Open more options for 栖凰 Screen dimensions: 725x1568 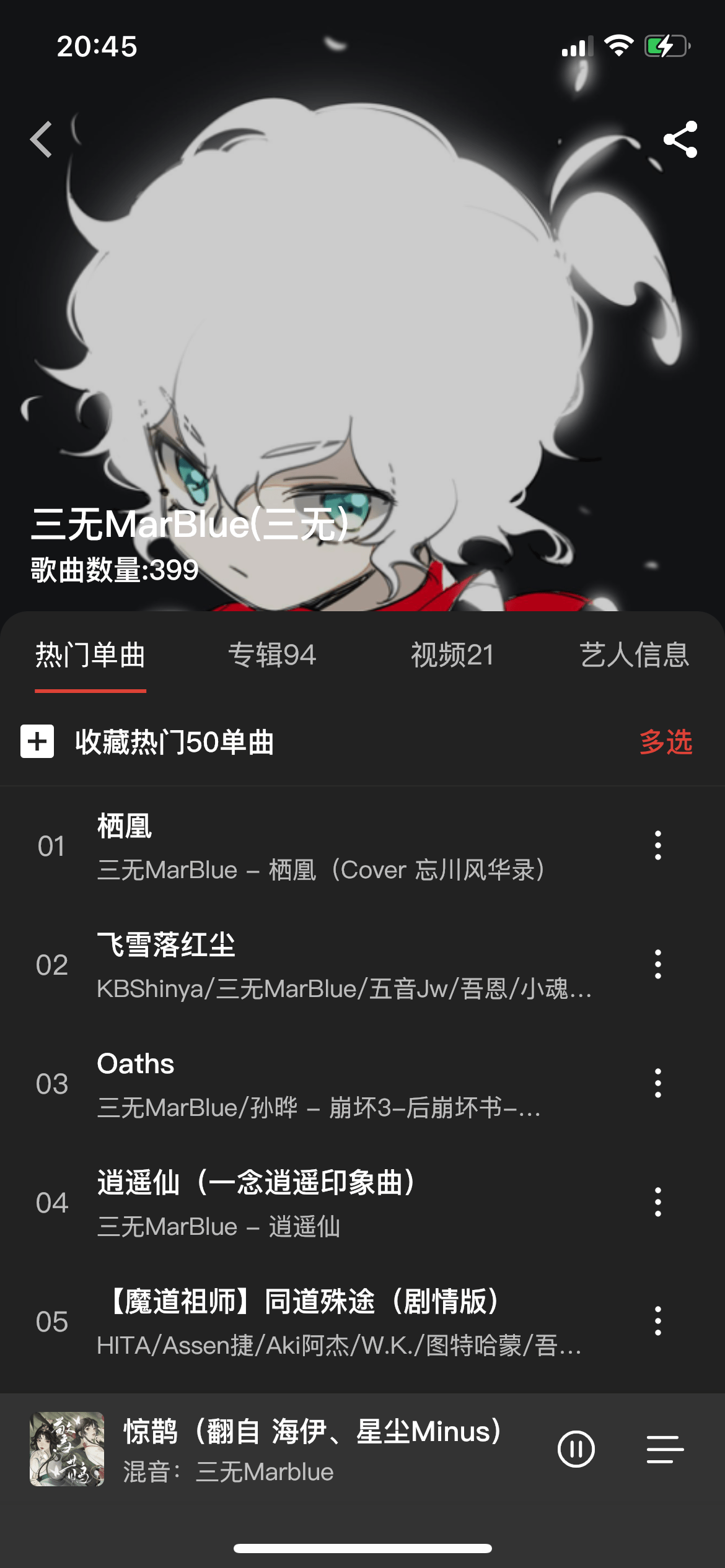pos(658,846)
